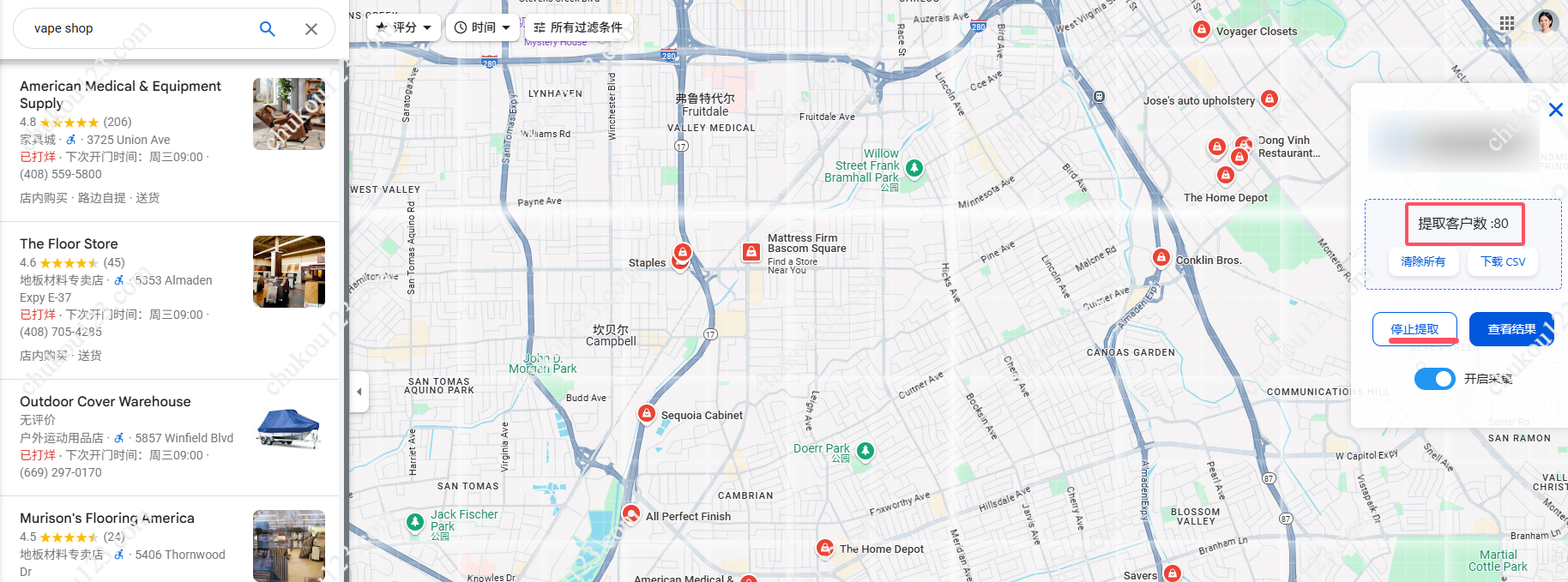Close the extractor panel
This screenshot has height=582, width=1568.
[x=1555, y=110]
